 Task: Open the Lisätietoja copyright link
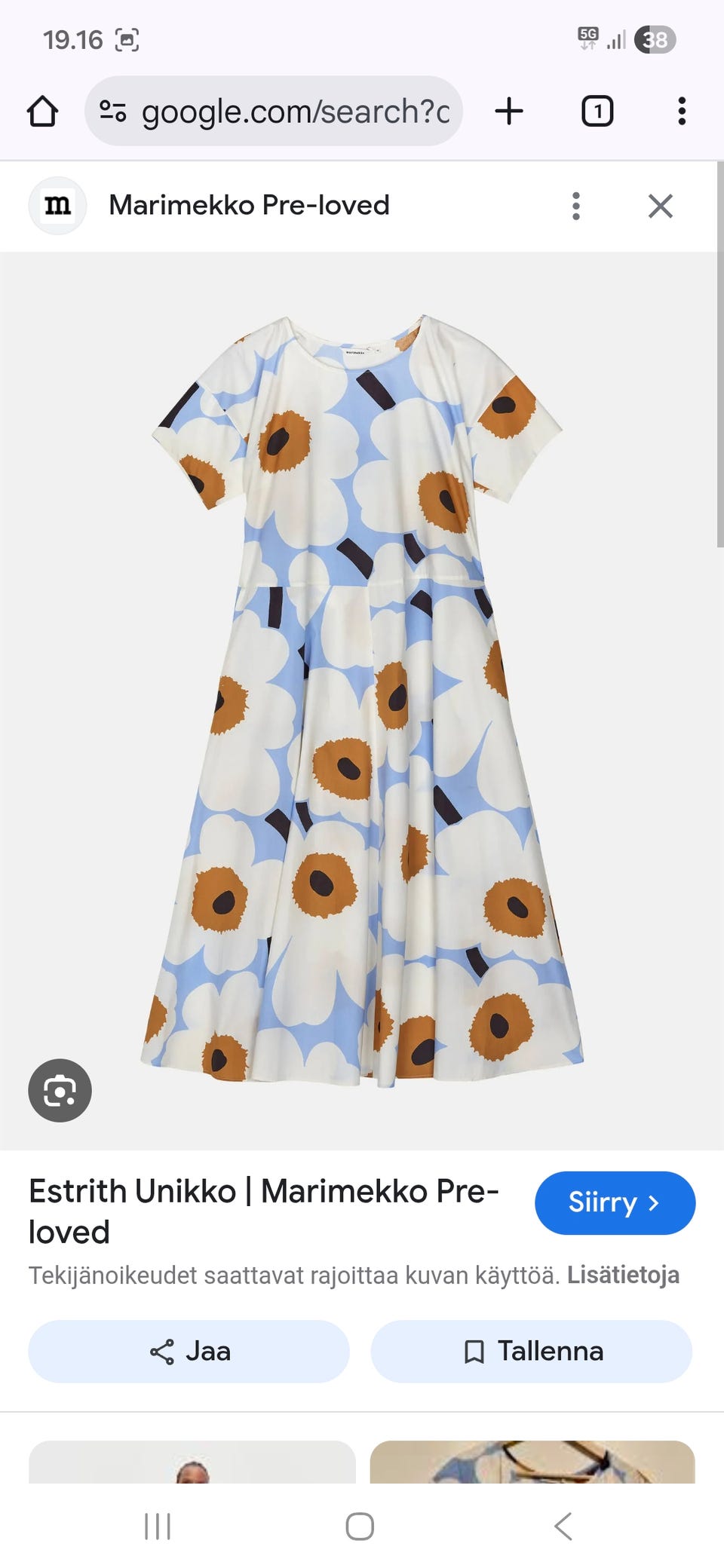click(623, 1275)
